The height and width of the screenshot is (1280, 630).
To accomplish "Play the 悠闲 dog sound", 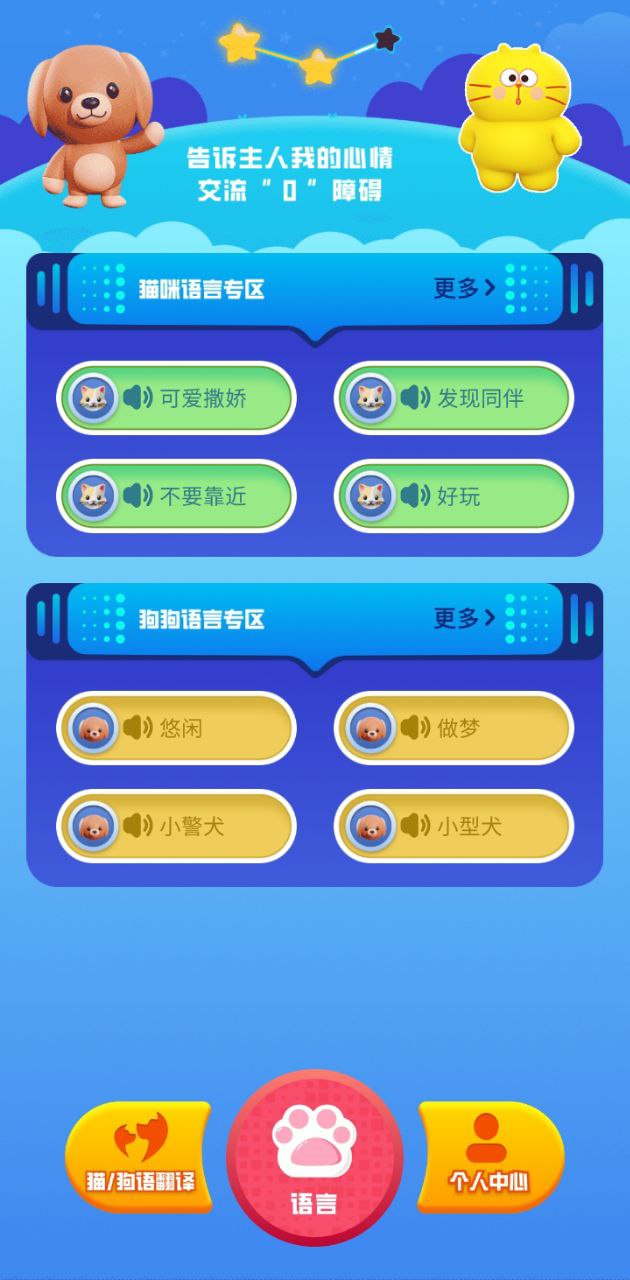I will click(x=176, y=728).
